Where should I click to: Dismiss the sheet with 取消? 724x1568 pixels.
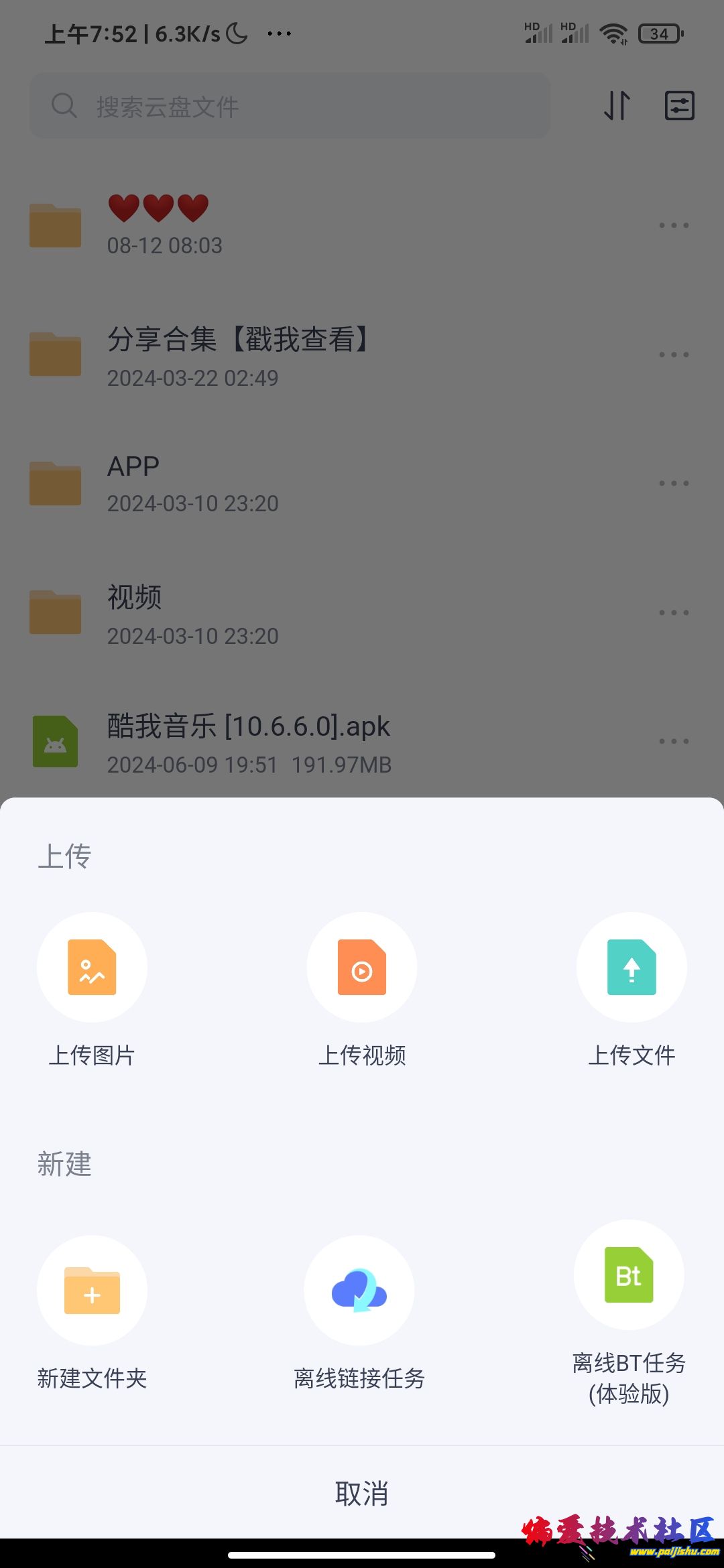(362, 1494)
